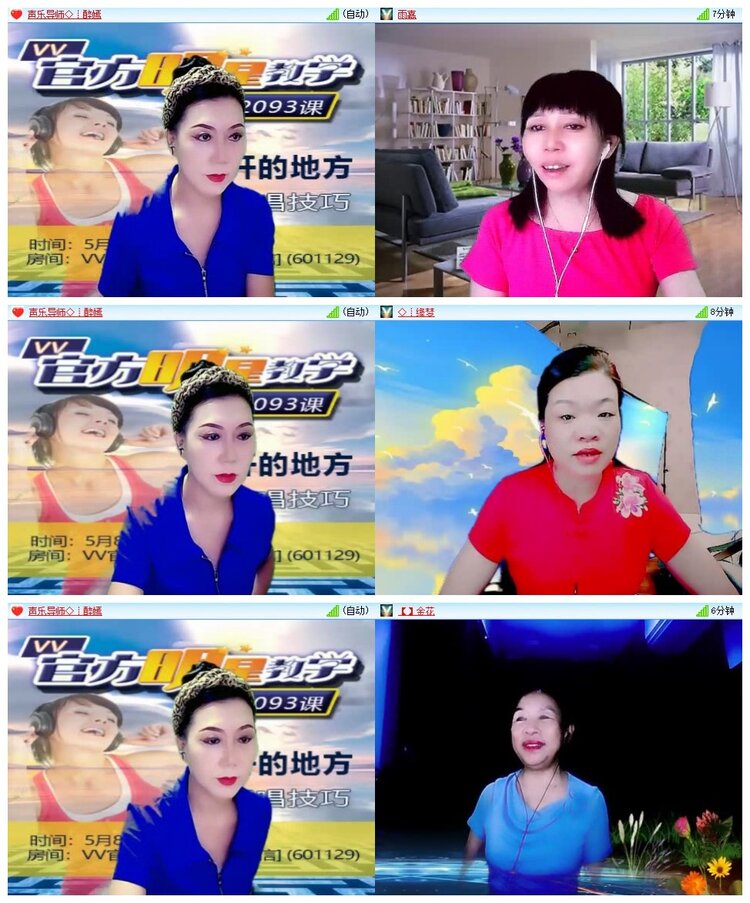This screenshot has width=750, height=903.
Task: Click the badge icon before 金芯's name
Action: (x=385, y=607)
